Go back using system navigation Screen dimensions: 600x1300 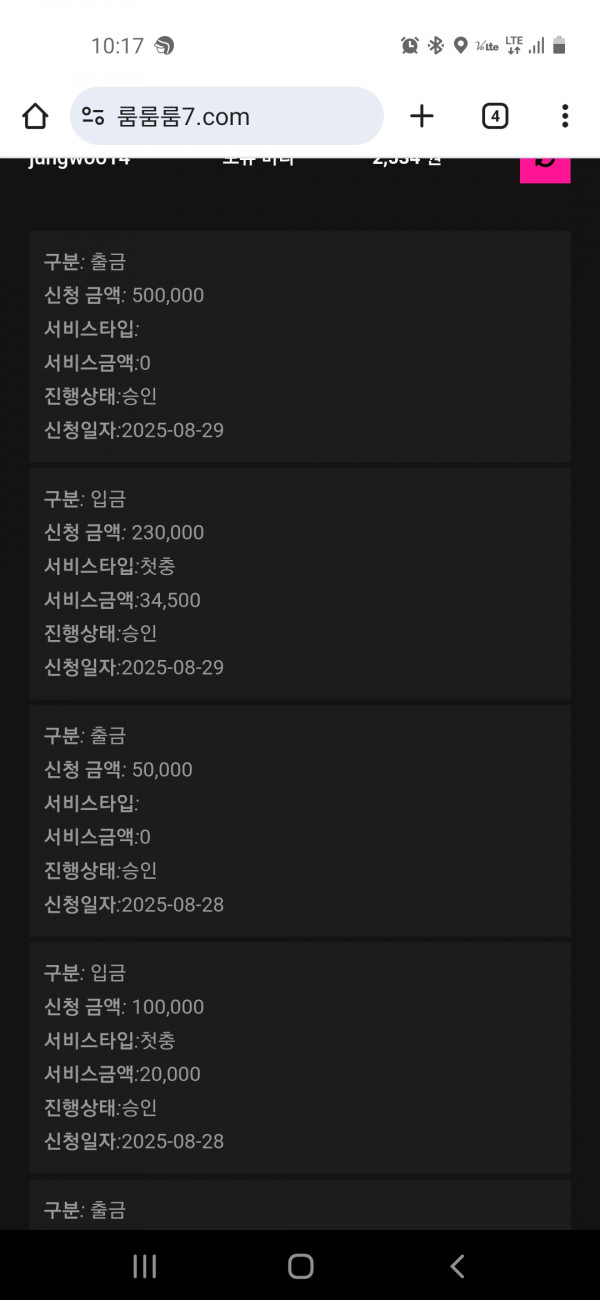coord(457,1266)
